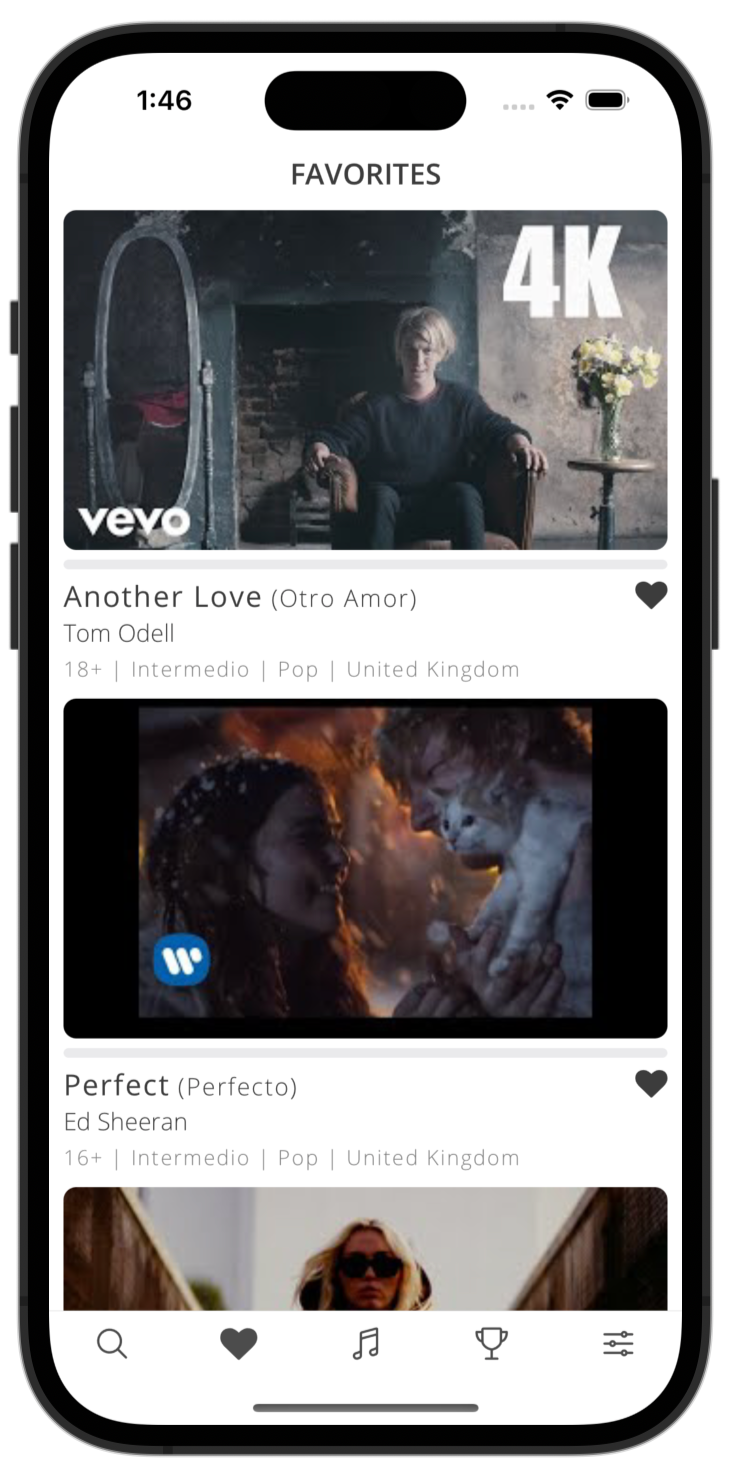Remove Perfect from favorites via heart
The height and width of the screenshot is (1458, 730).
click(x=651, y=1084)
